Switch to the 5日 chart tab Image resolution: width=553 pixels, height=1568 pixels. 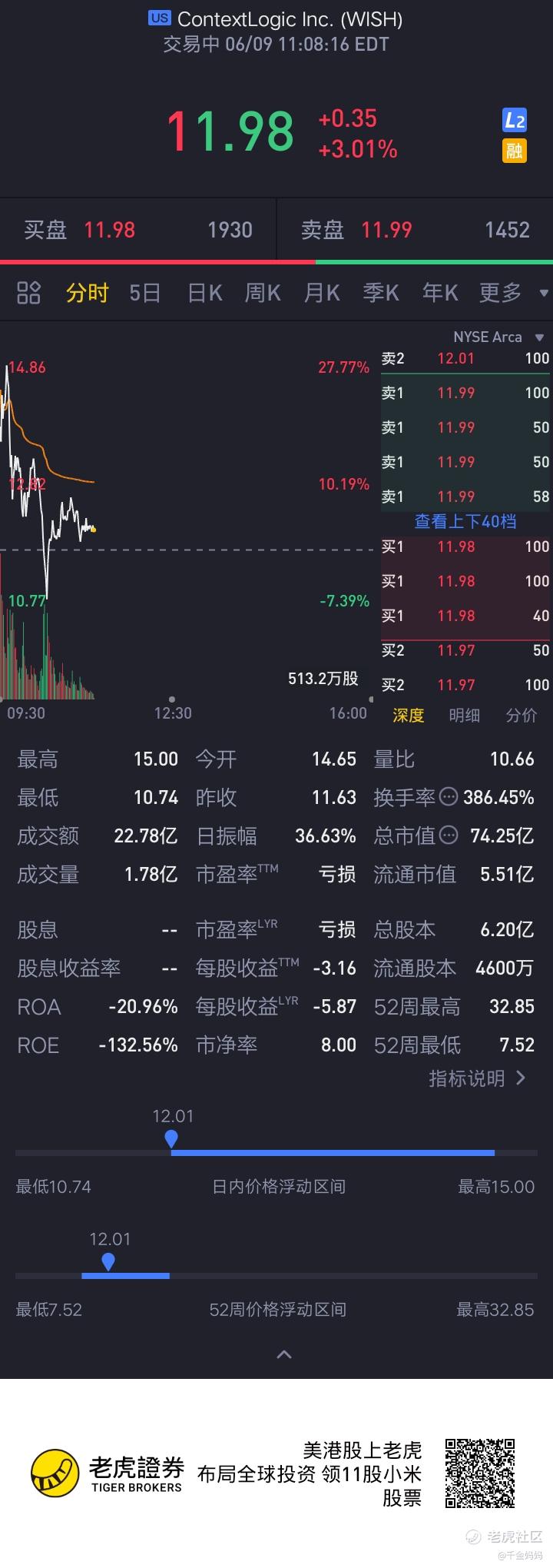[144, 293]
